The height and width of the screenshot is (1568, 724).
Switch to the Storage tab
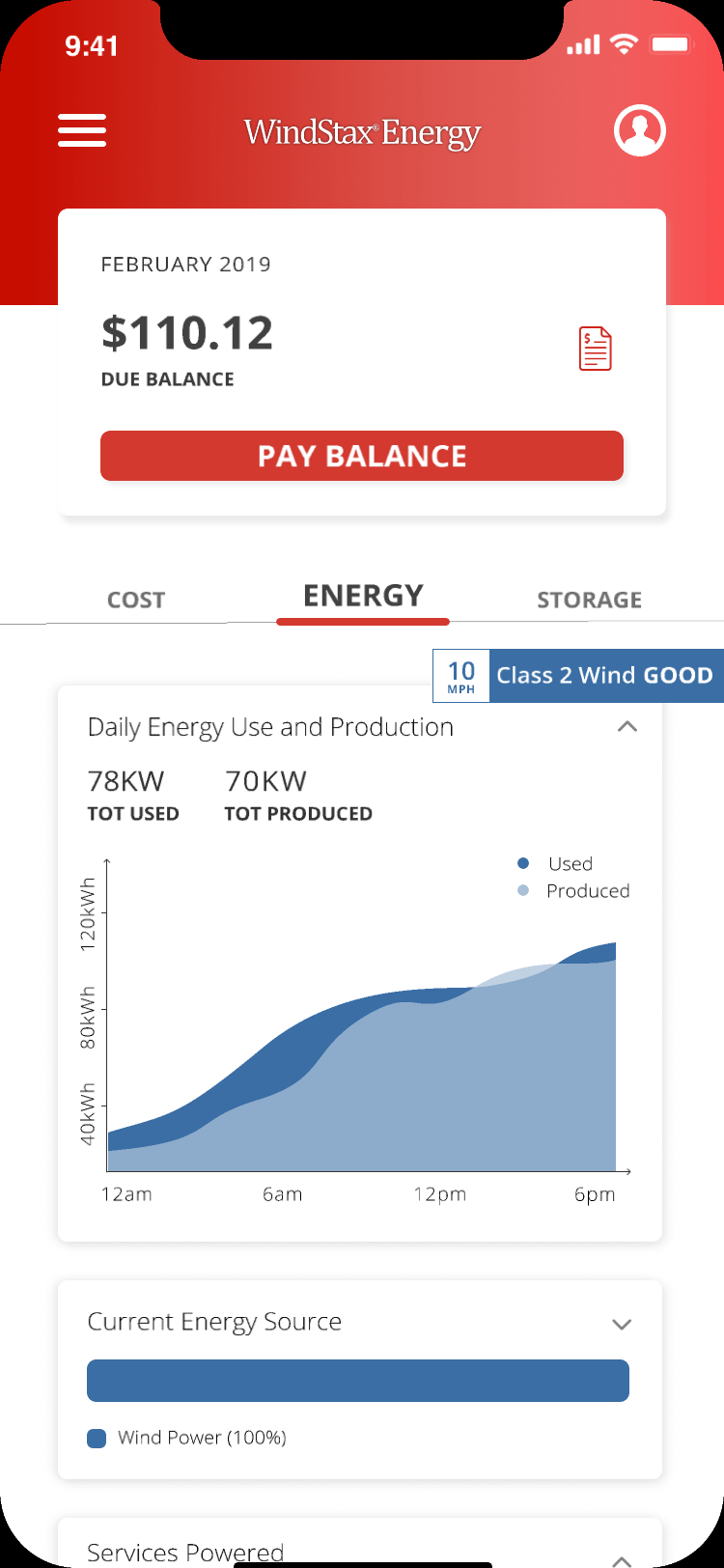coord(589,600)
